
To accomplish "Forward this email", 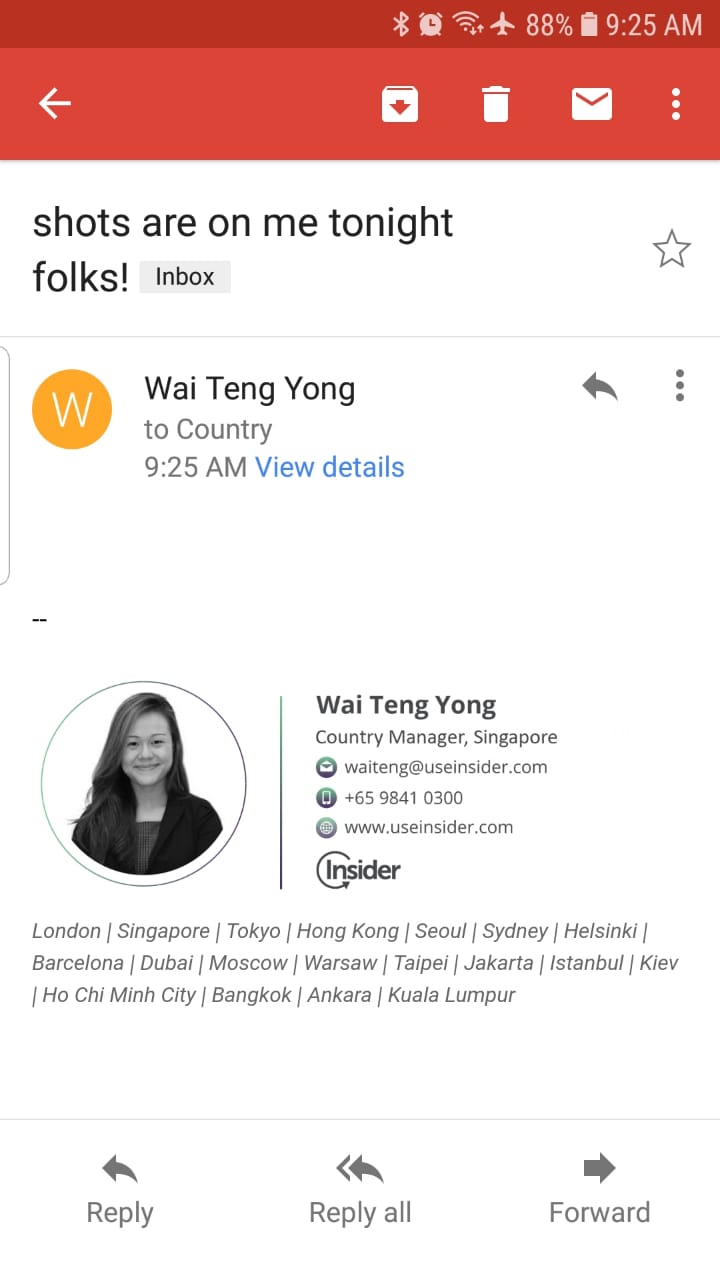I will [x=599, y=1190].
